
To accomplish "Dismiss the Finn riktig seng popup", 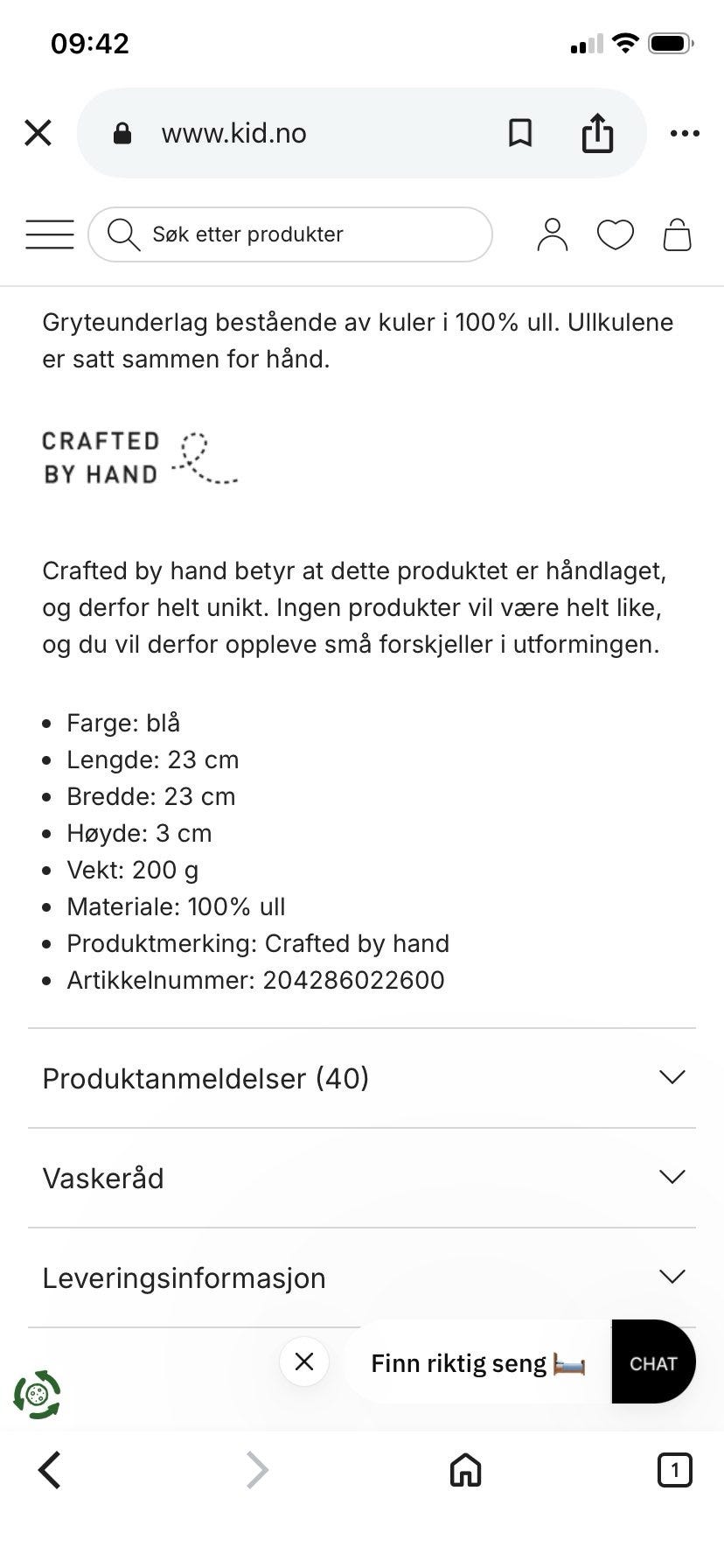I will [x=303, y=1362].
